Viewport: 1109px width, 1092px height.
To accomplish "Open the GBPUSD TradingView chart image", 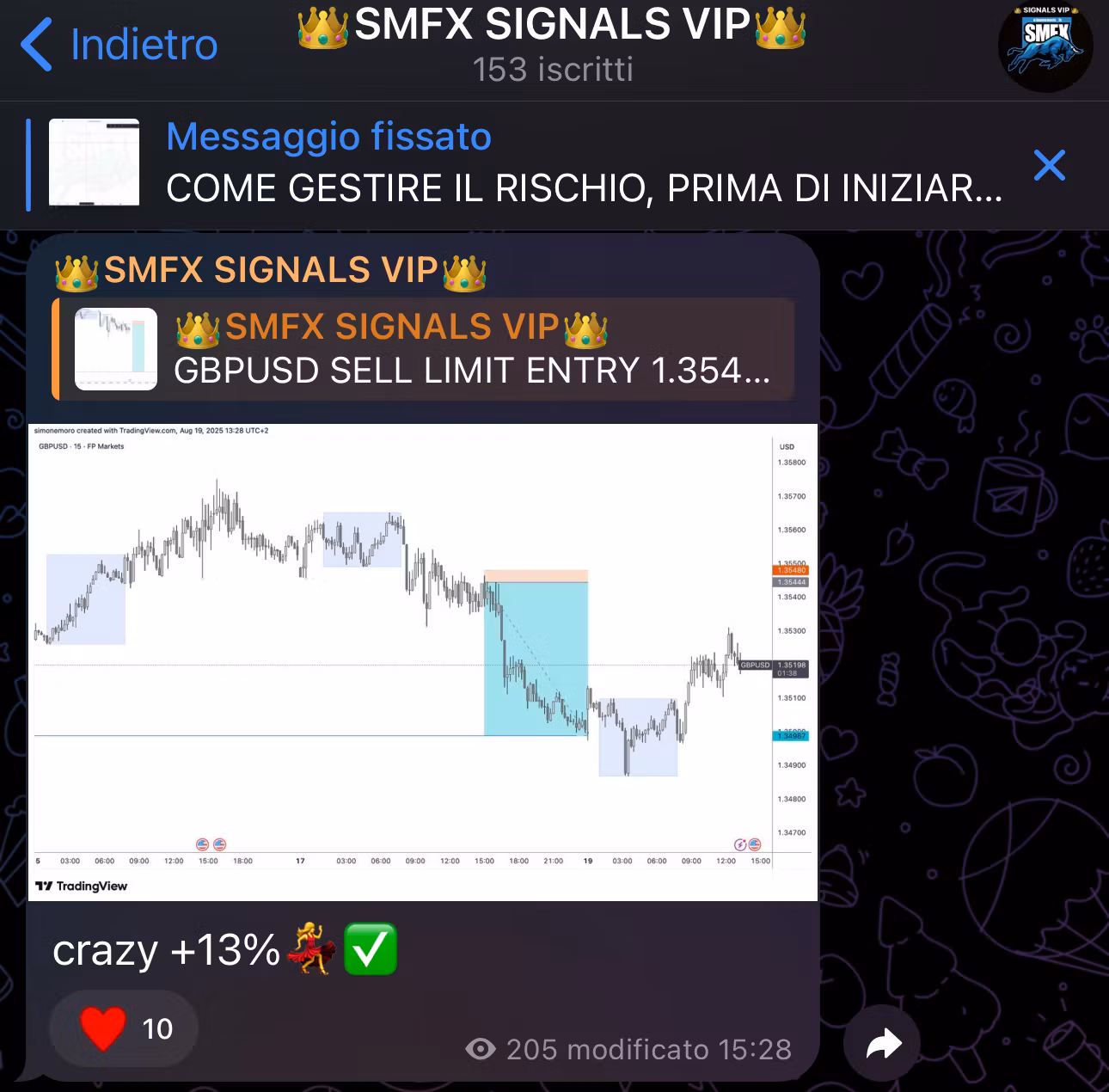I will (x=423, y=662).
